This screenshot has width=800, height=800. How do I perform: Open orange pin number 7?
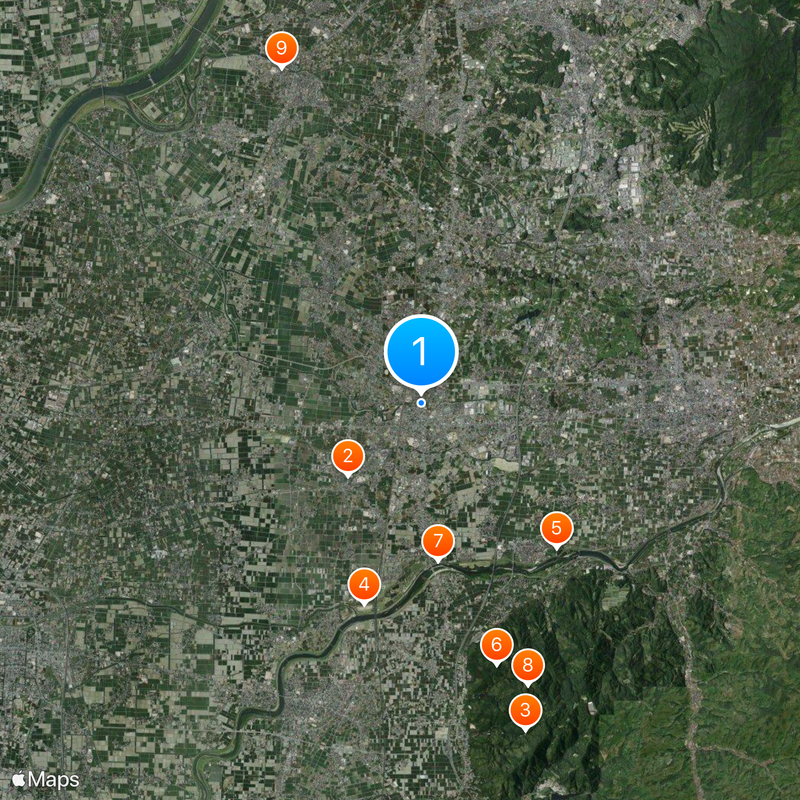pos(438,541)
